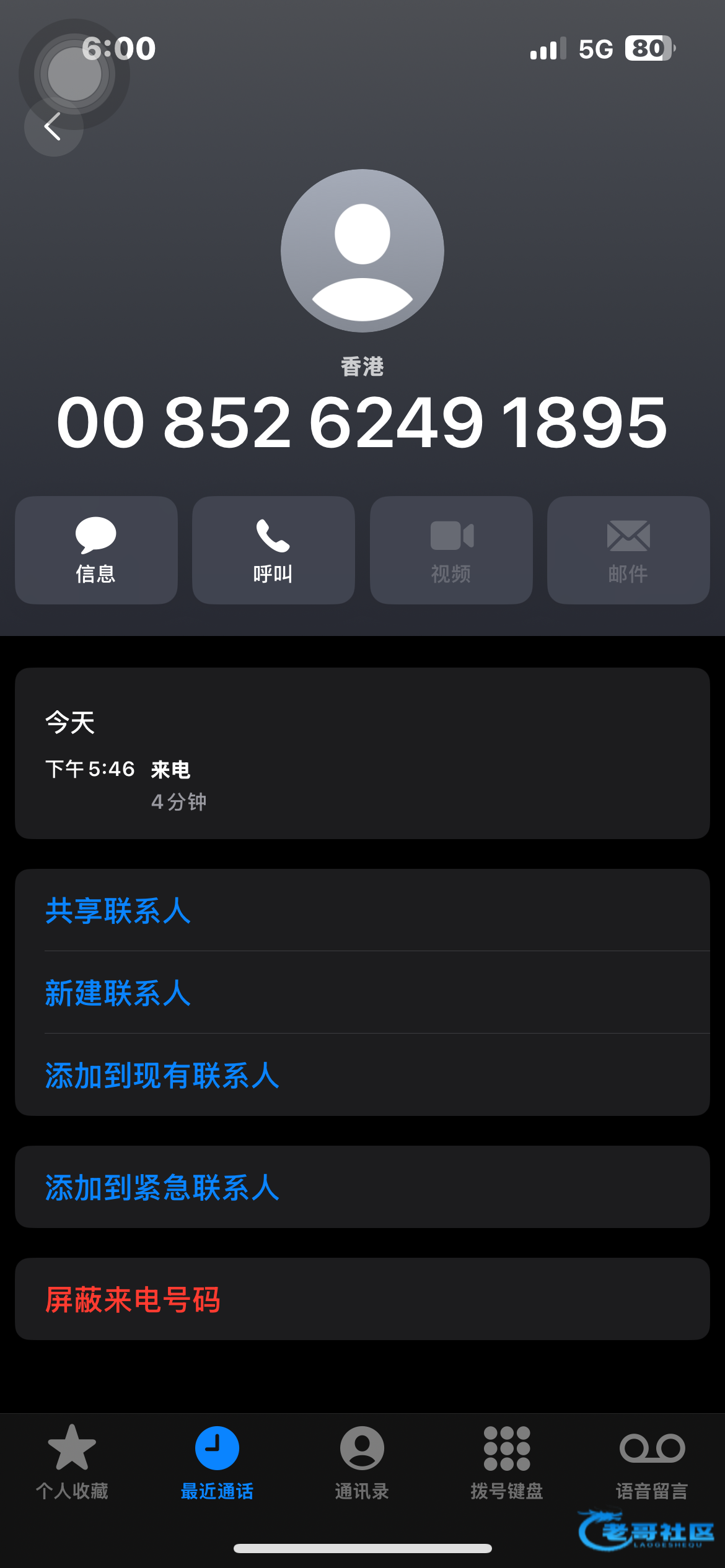Go back using the top-left arrow
Image resolution: width=725 pixels, height=1568 pixels.
pos(53,127)
